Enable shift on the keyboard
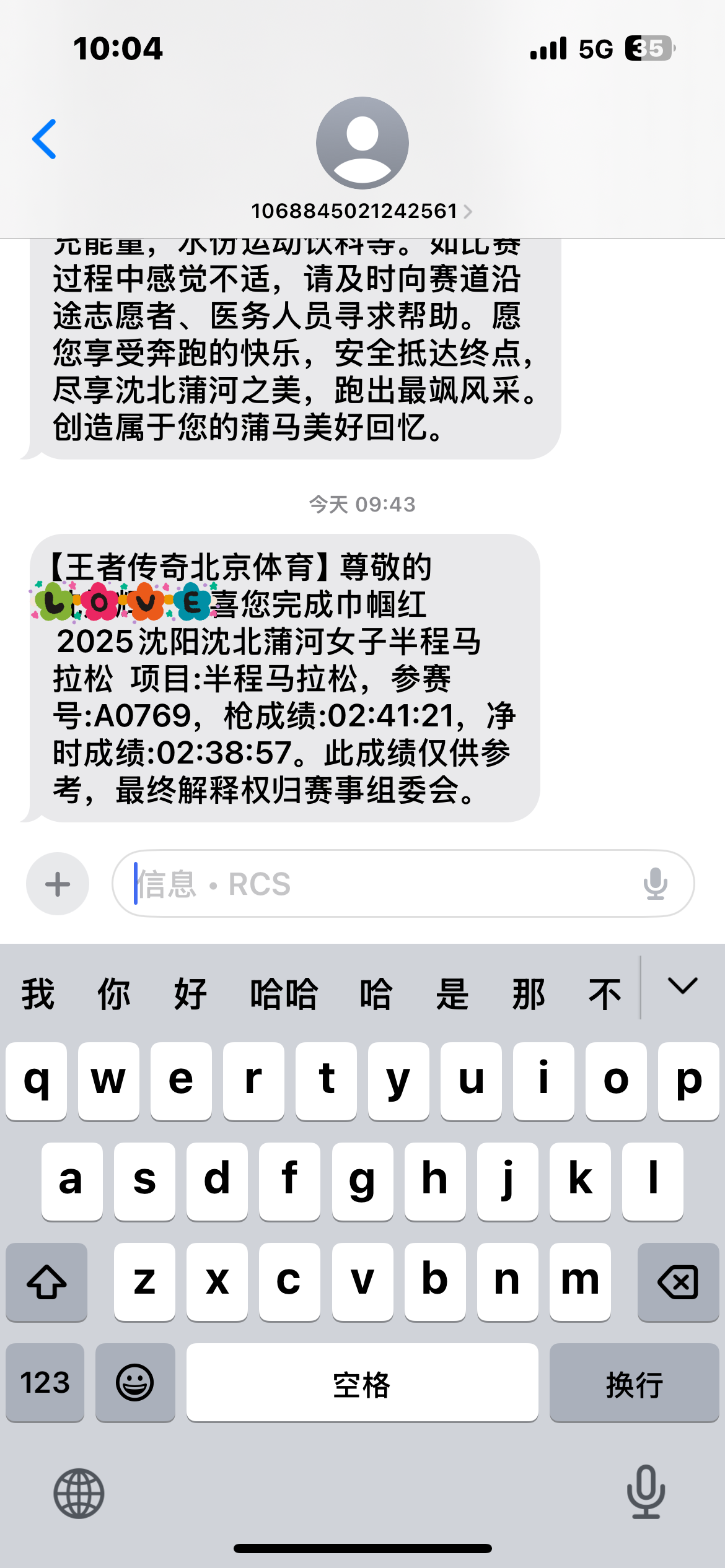 [46, 1282]
